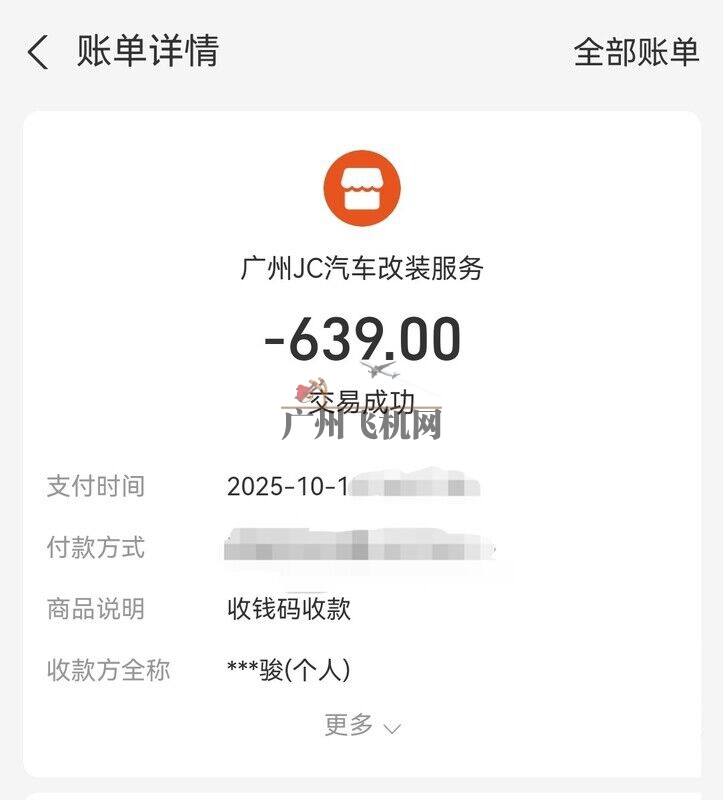Expand 更多 to show more bill details

coord(362,726)
